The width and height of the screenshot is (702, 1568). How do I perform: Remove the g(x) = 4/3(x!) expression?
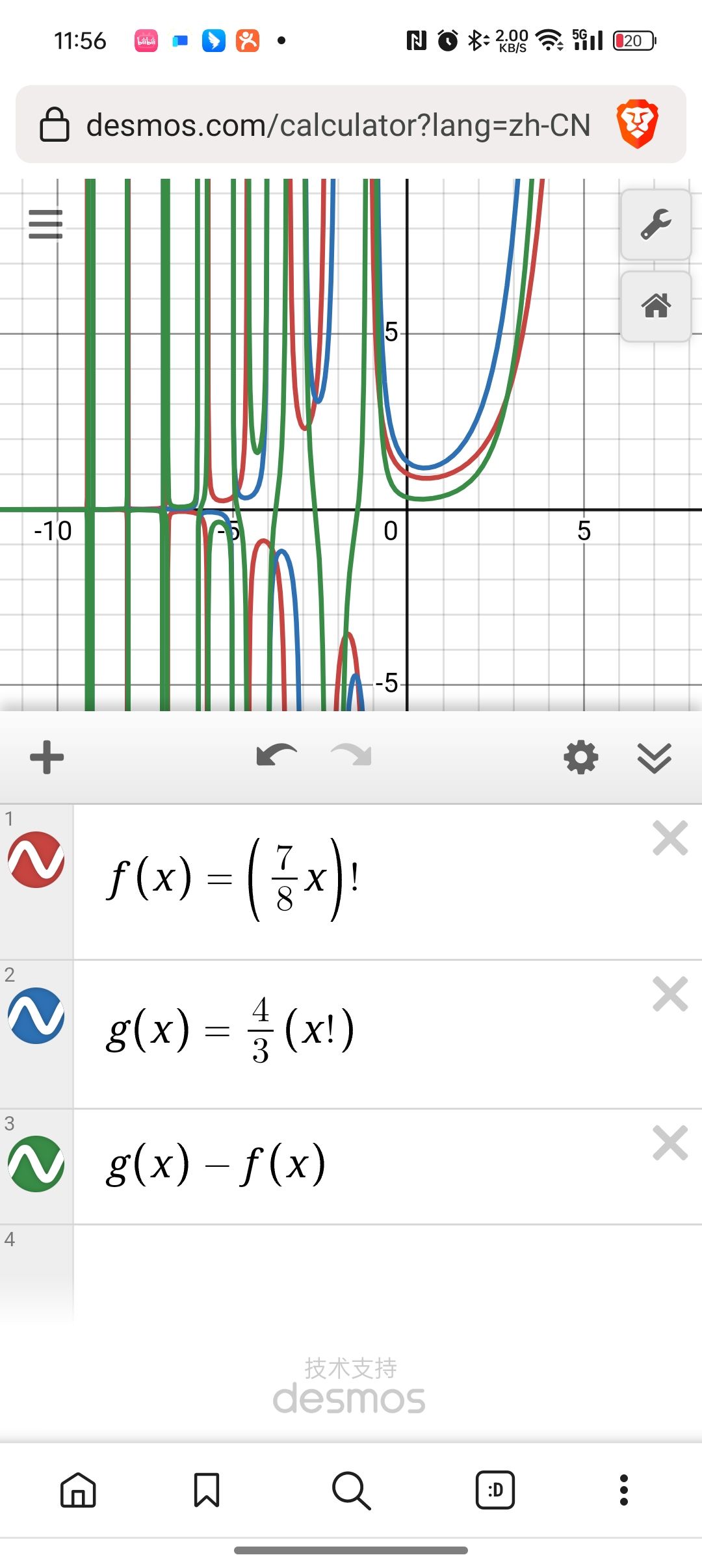[669, 994]
